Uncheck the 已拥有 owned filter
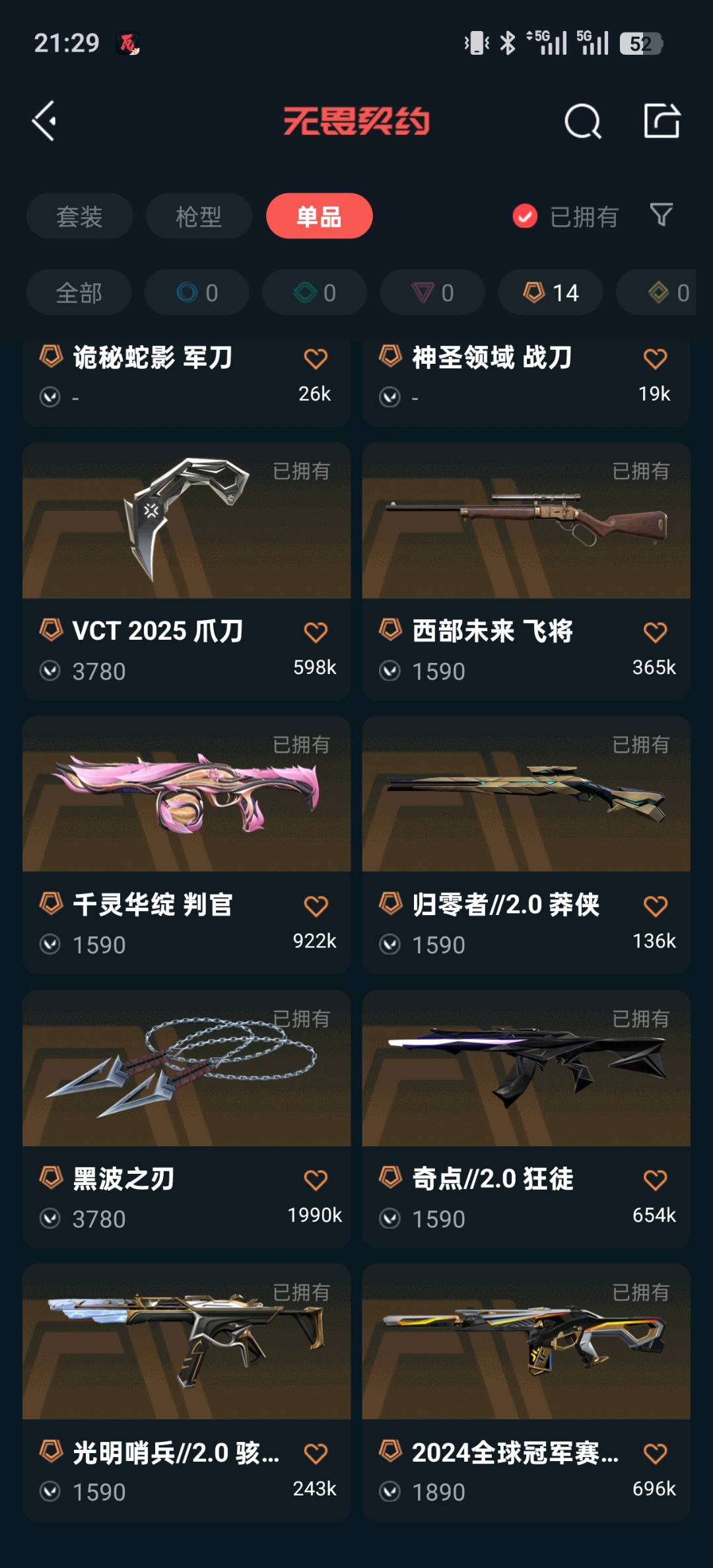Viewport: 713px width, 1568px height. (x=566, y=216)
